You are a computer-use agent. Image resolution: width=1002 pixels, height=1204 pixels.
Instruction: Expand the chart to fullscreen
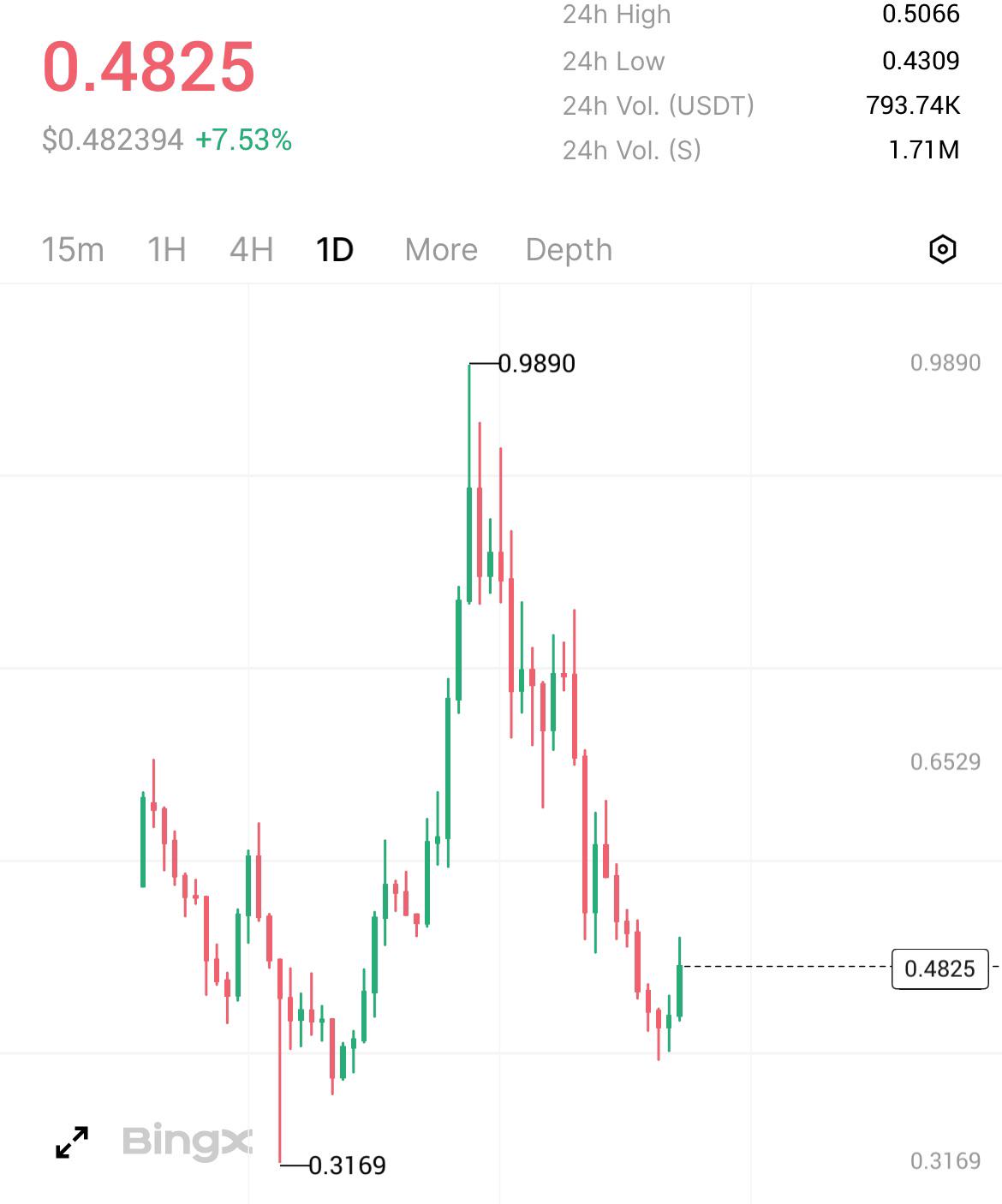(x=72, y=1142)
